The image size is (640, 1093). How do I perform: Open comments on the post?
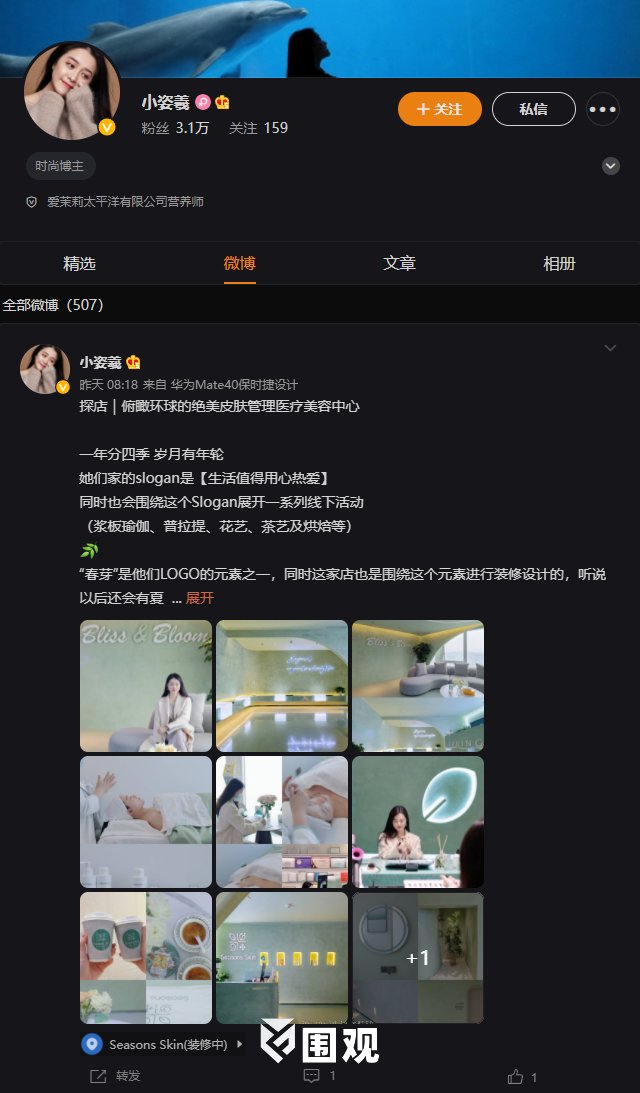[x=320, y=1076]
